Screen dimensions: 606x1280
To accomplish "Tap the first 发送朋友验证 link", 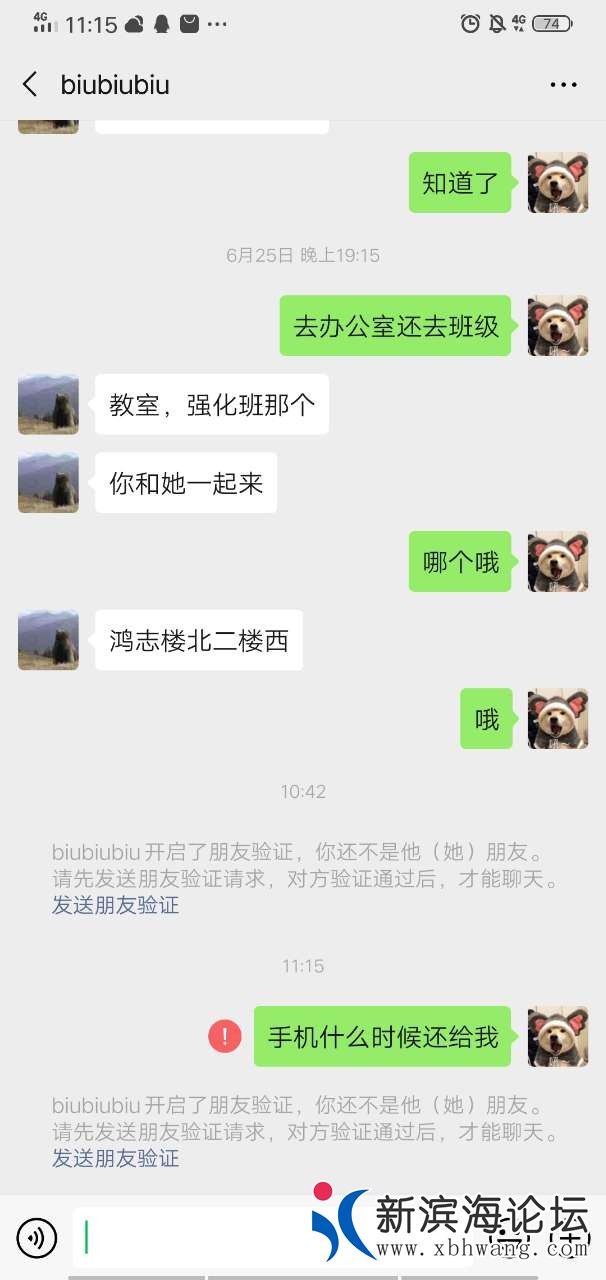I will pos(115,906).
